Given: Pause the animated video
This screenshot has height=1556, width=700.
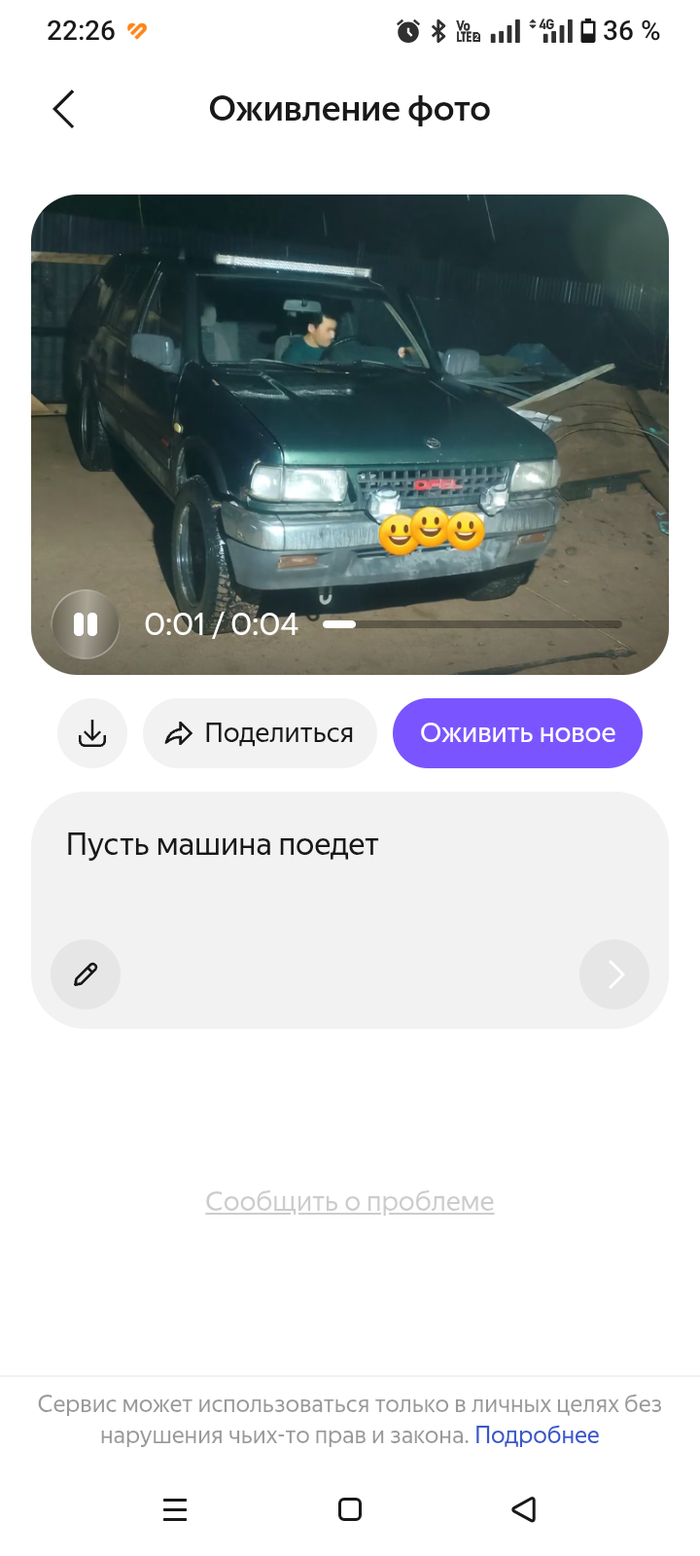Looking at the screenshot, I should [x=86, y=625].
